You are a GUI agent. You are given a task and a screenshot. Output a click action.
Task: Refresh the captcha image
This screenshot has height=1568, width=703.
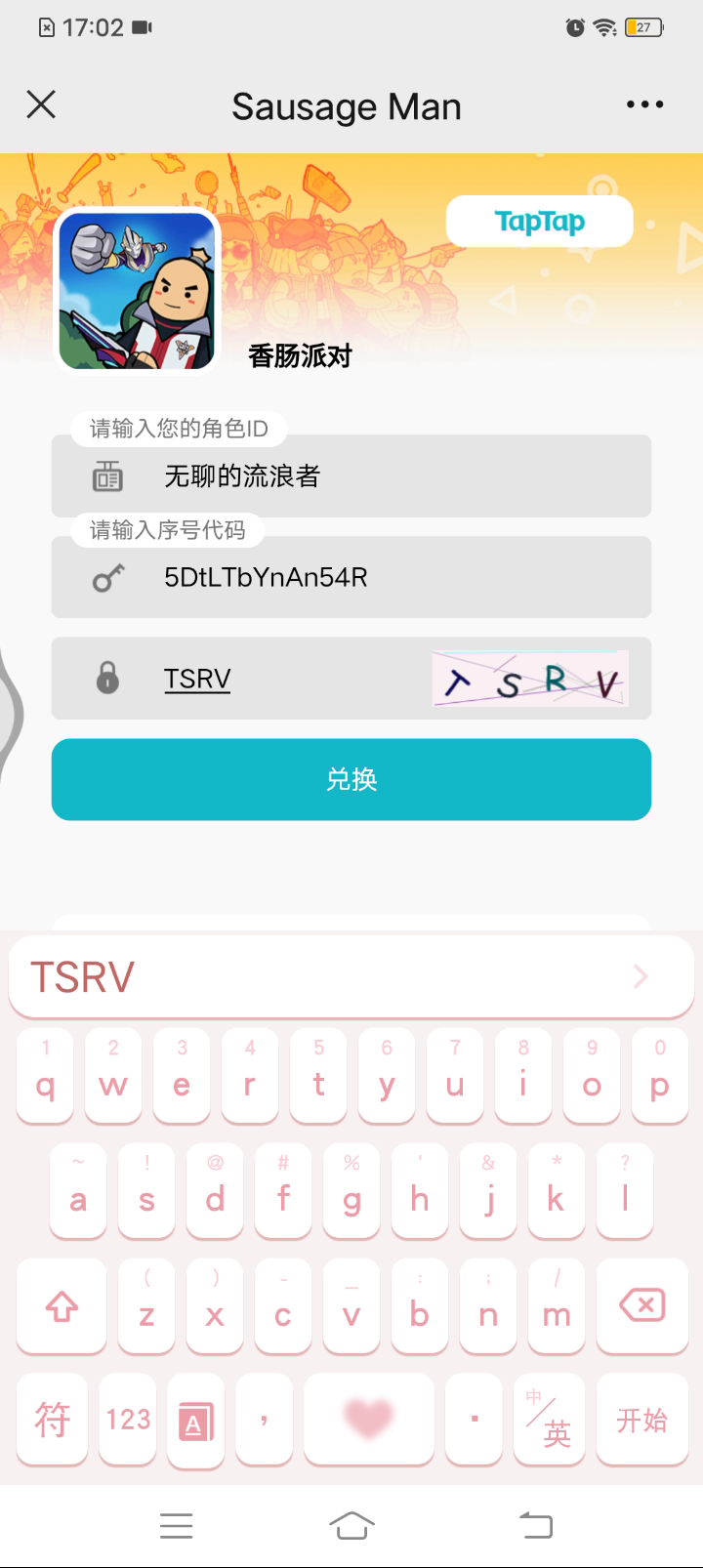click(530, 679)
